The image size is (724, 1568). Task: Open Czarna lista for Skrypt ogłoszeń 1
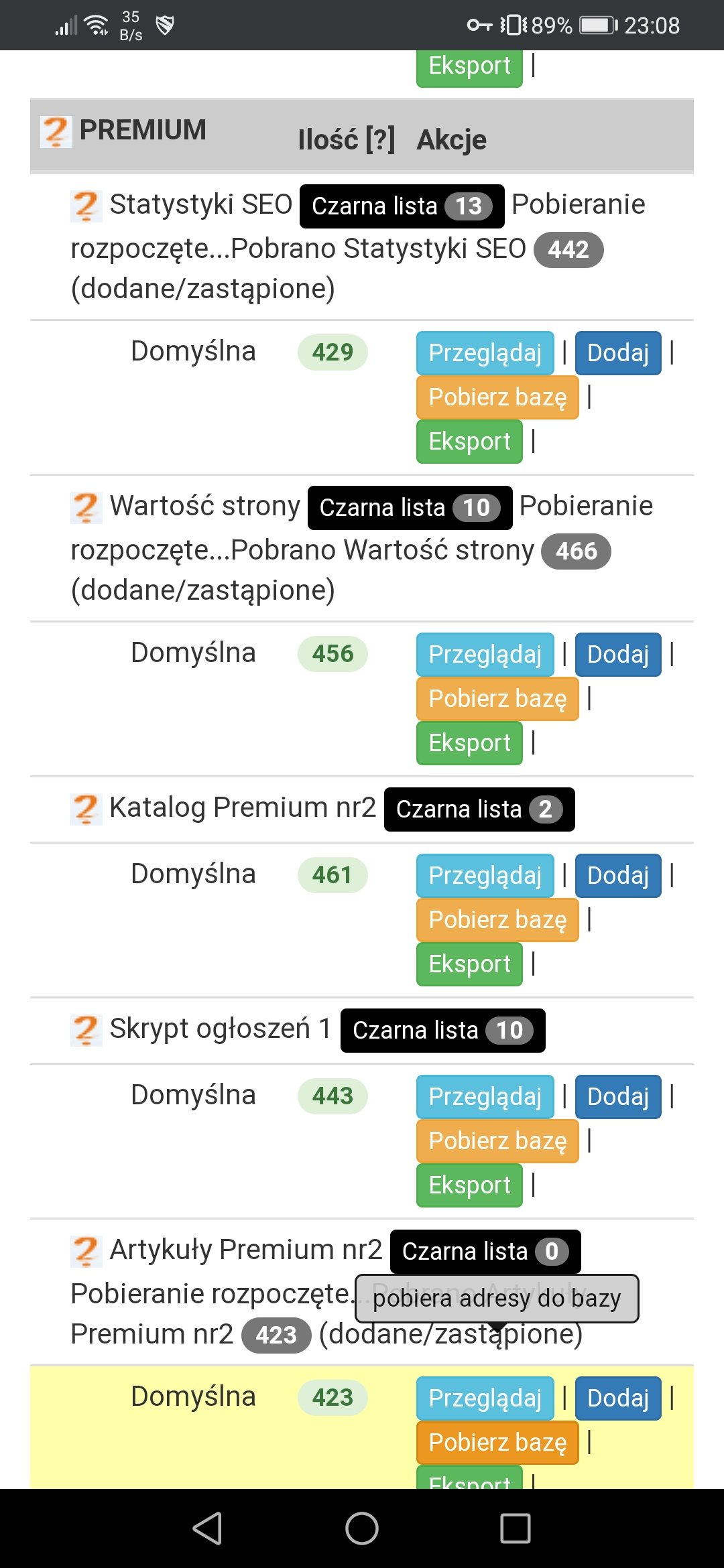pyautogui.click(x=442, y=1031)
